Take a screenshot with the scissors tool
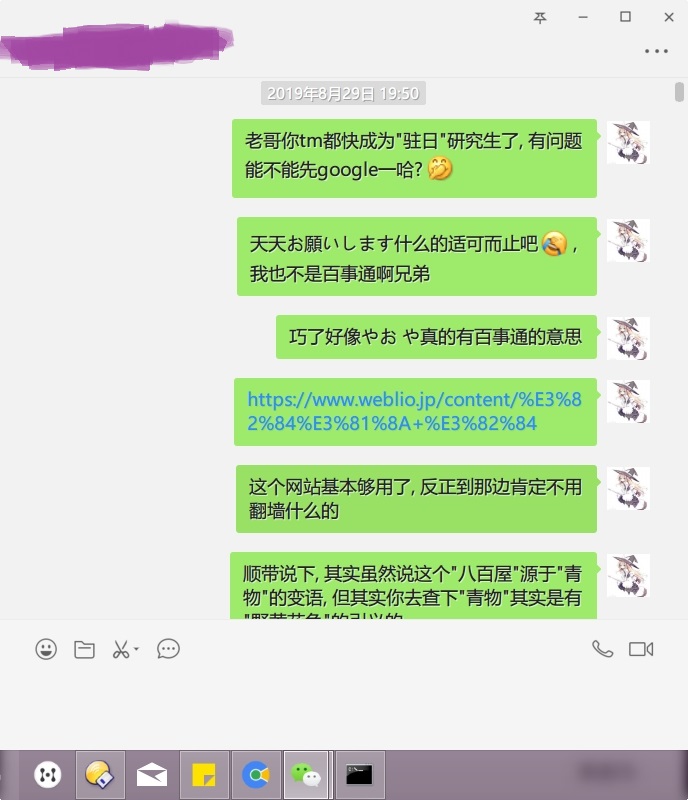The width and height of the screenshot is (688, 800). click(x=120, y=649)
